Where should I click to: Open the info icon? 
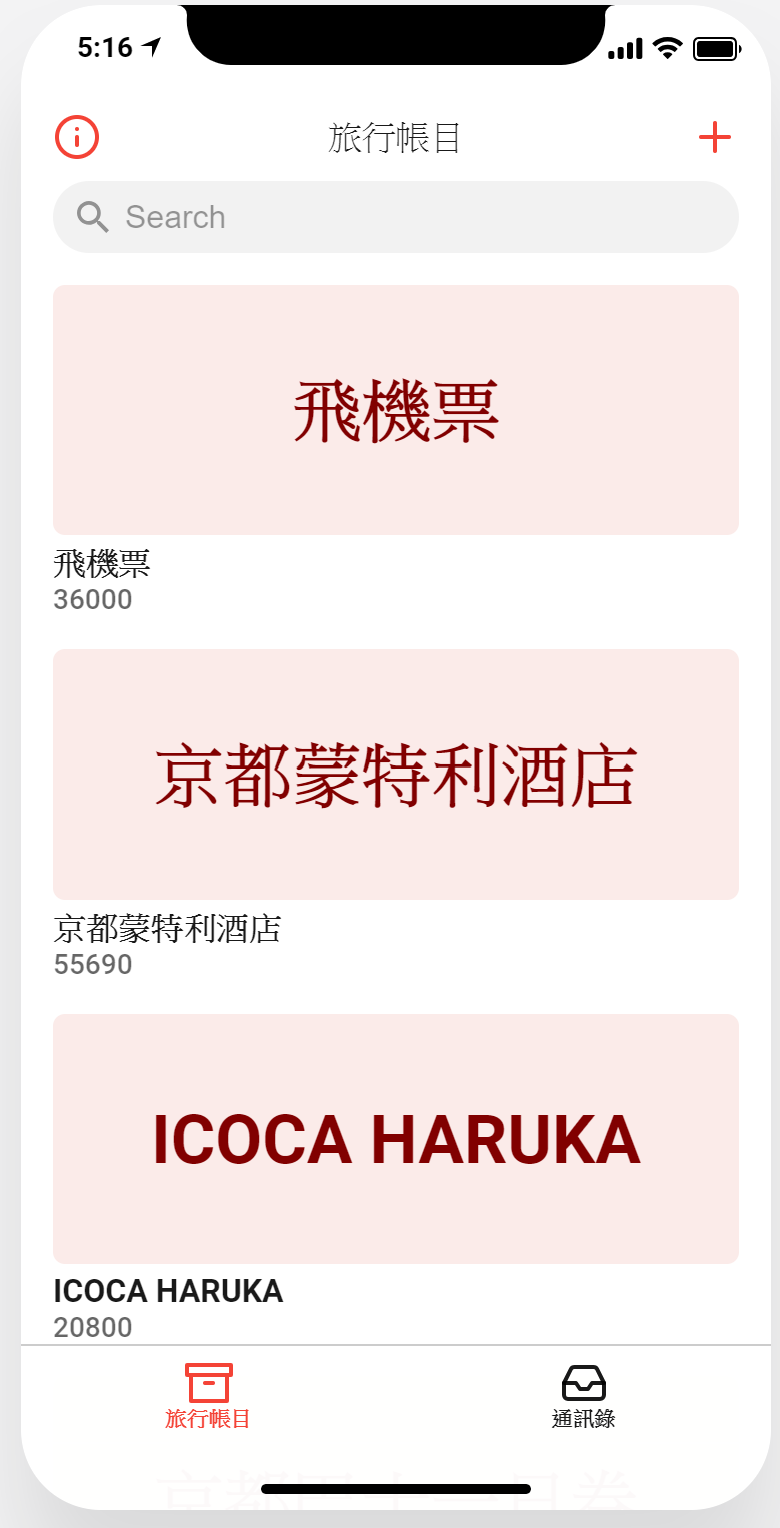click(77, 137)
